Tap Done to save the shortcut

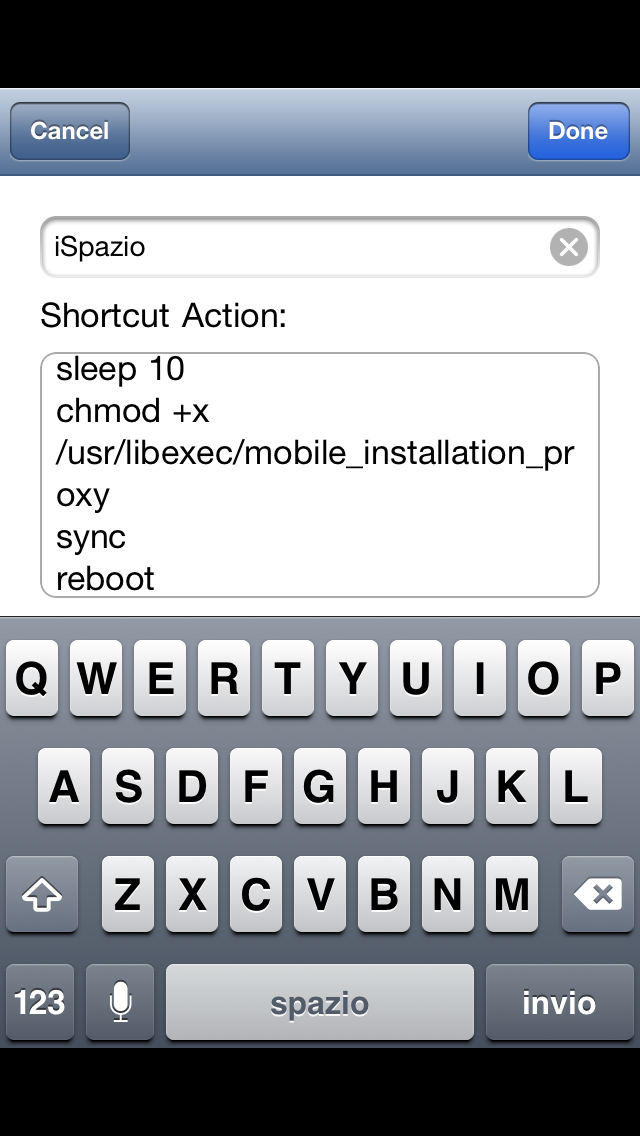pyautogui.click(x=578, y=131)
